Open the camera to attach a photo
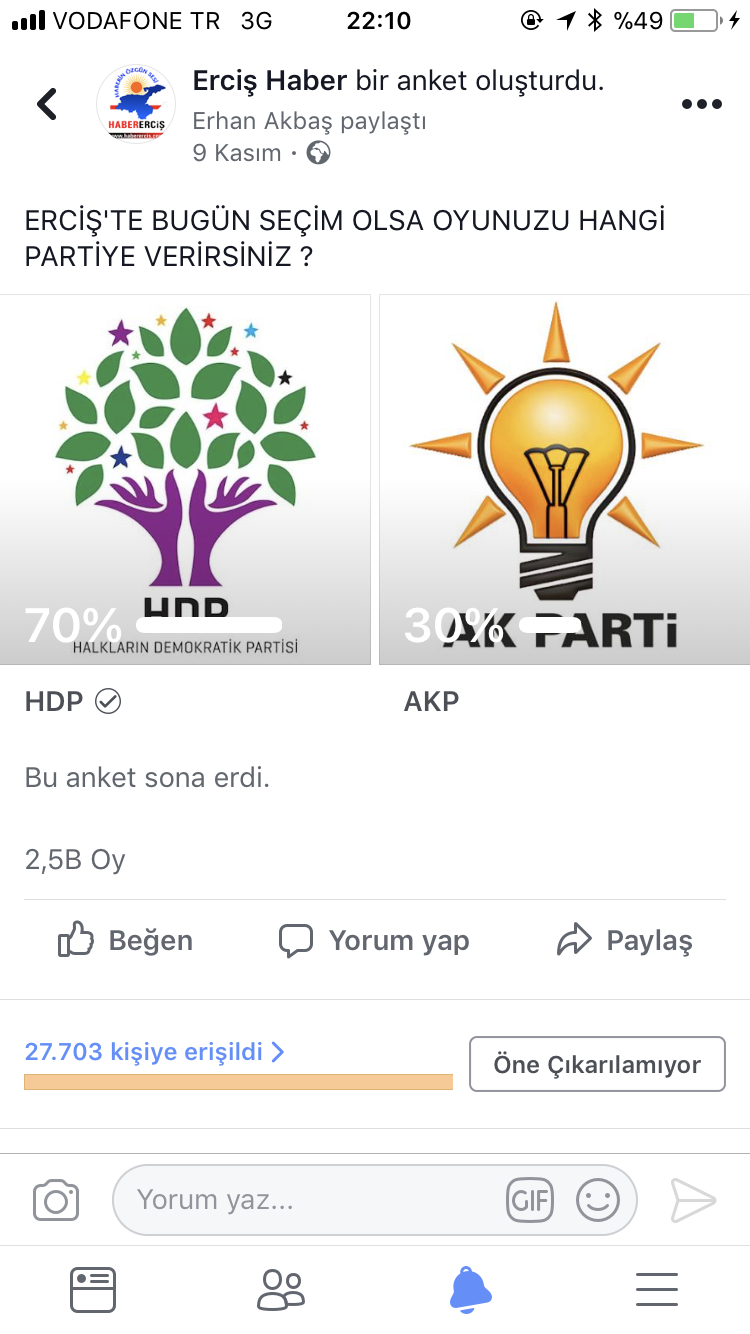Image resolution: width=750 pixels, height=1334 pixels. (56, 1200)
